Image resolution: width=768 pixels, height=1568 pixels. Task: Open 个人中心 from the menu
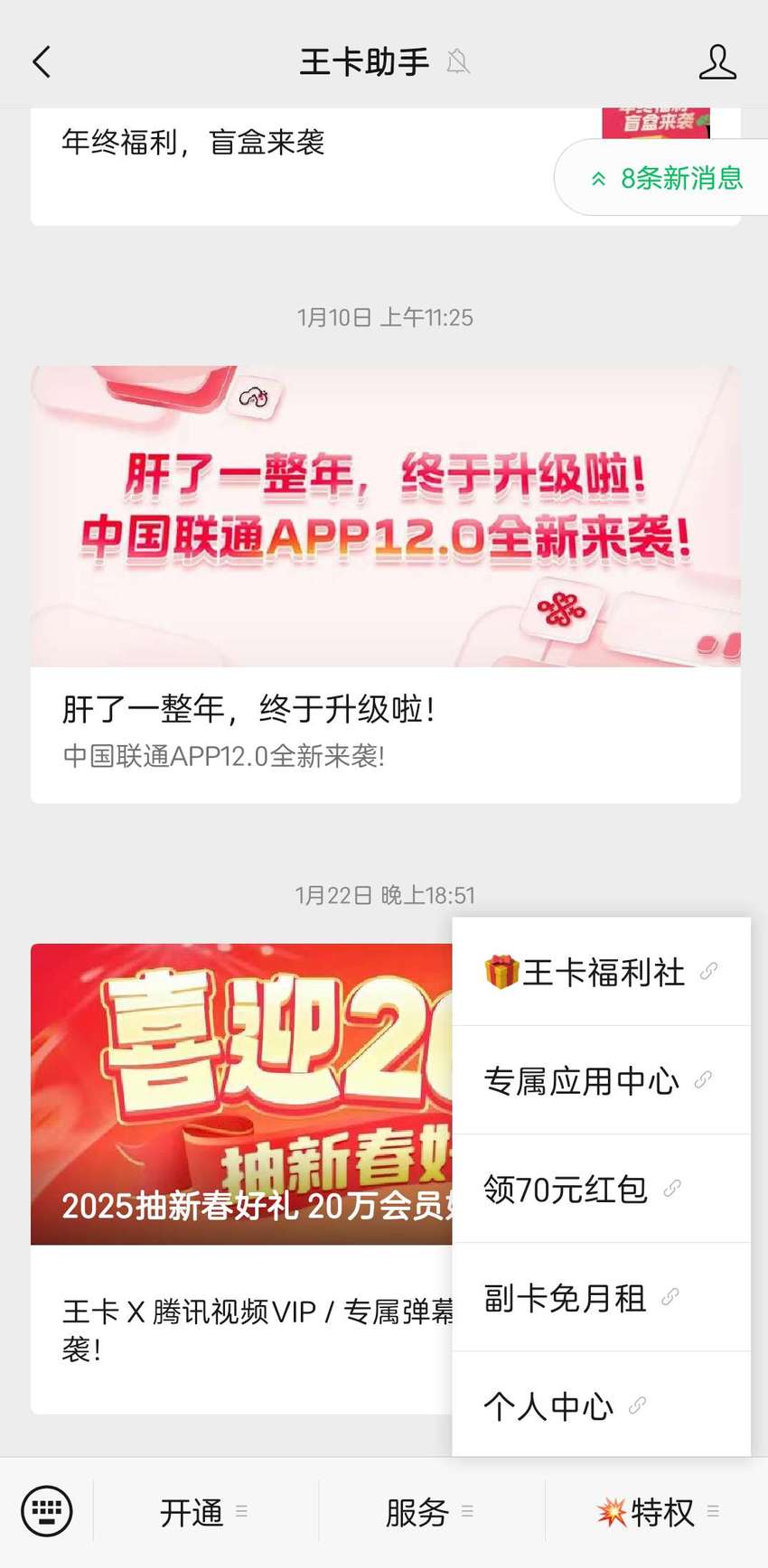click(x=602, y=1405)
